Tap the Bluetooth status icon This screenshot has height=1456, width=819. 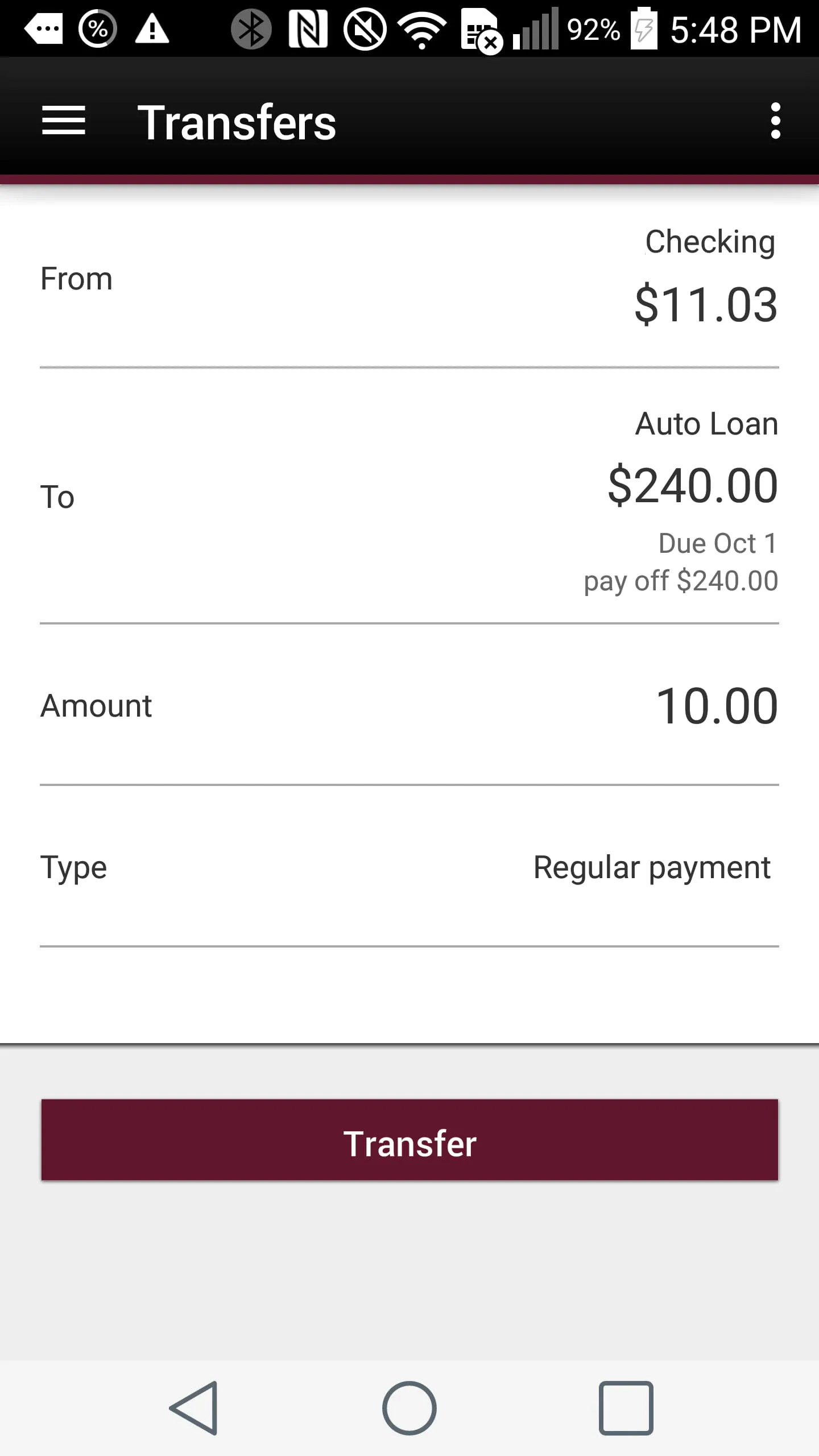(x=251, y=28)
